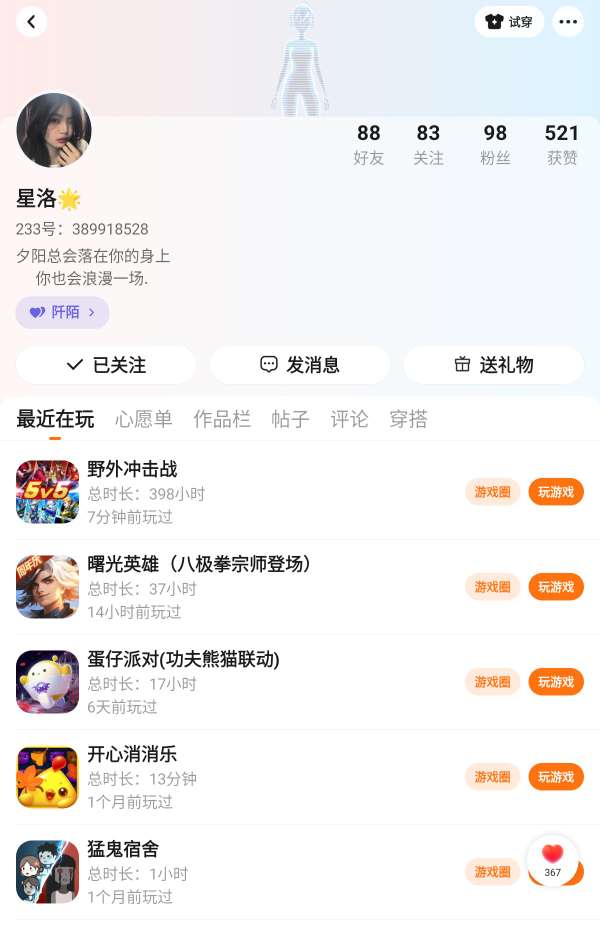Tap 已关注 to manage follow status
Viewport: 600px width, 929px height.
[x=105, y=365]
